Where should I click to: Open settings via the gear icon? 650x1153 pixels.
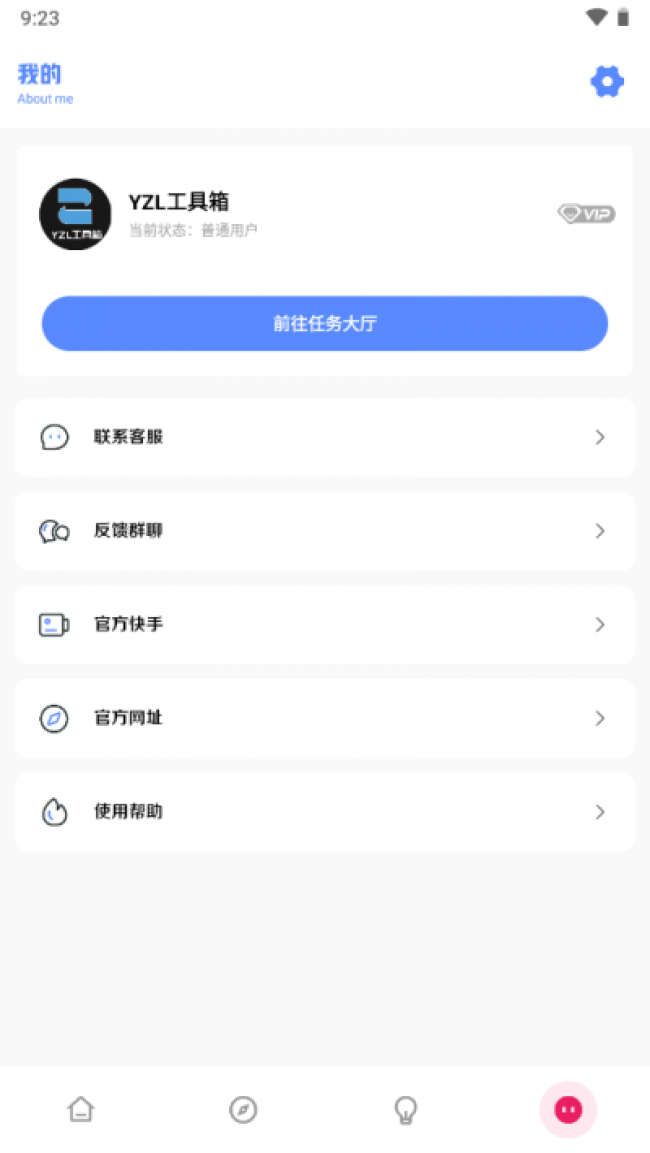click(607, 82)
